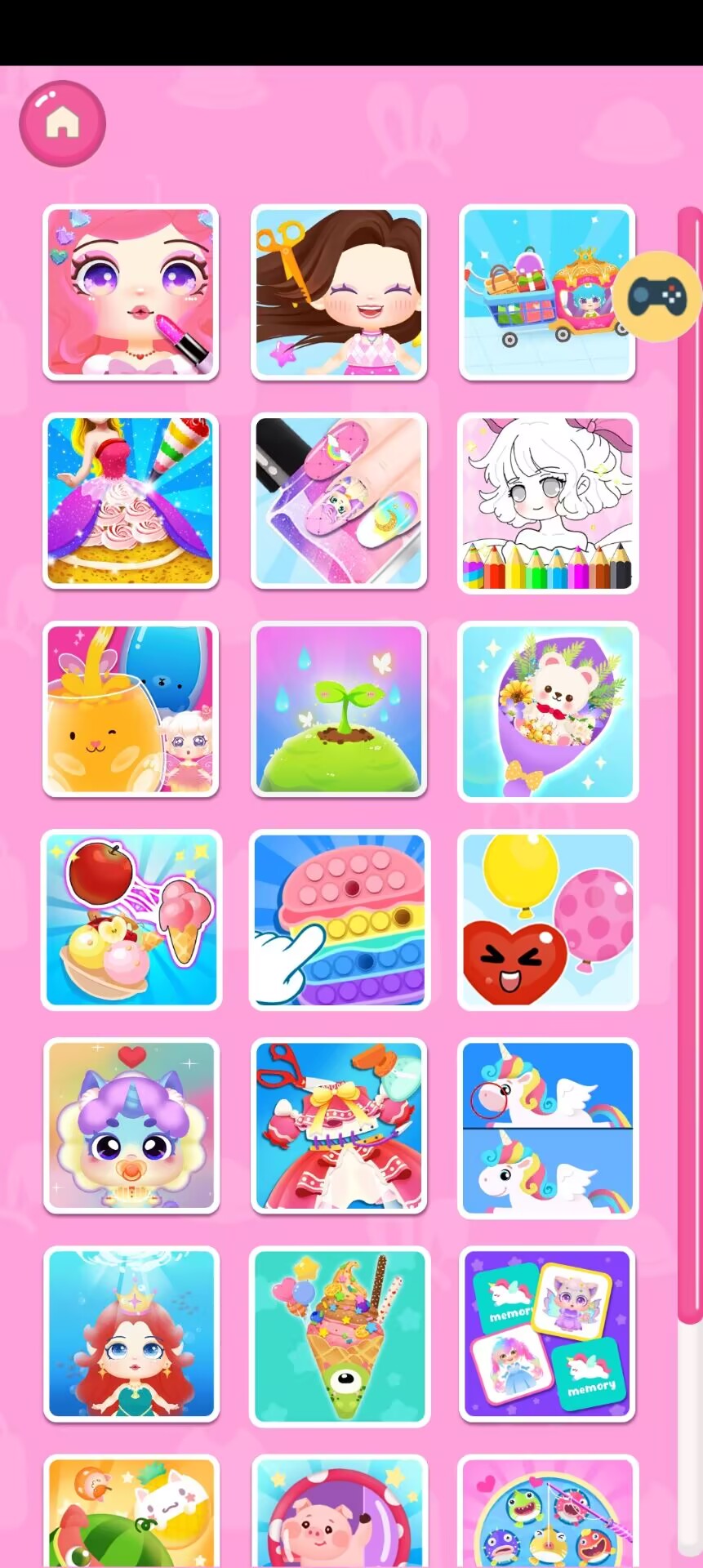
Task: Start the coloring pencils drawing game
Action: coord(548,503)
